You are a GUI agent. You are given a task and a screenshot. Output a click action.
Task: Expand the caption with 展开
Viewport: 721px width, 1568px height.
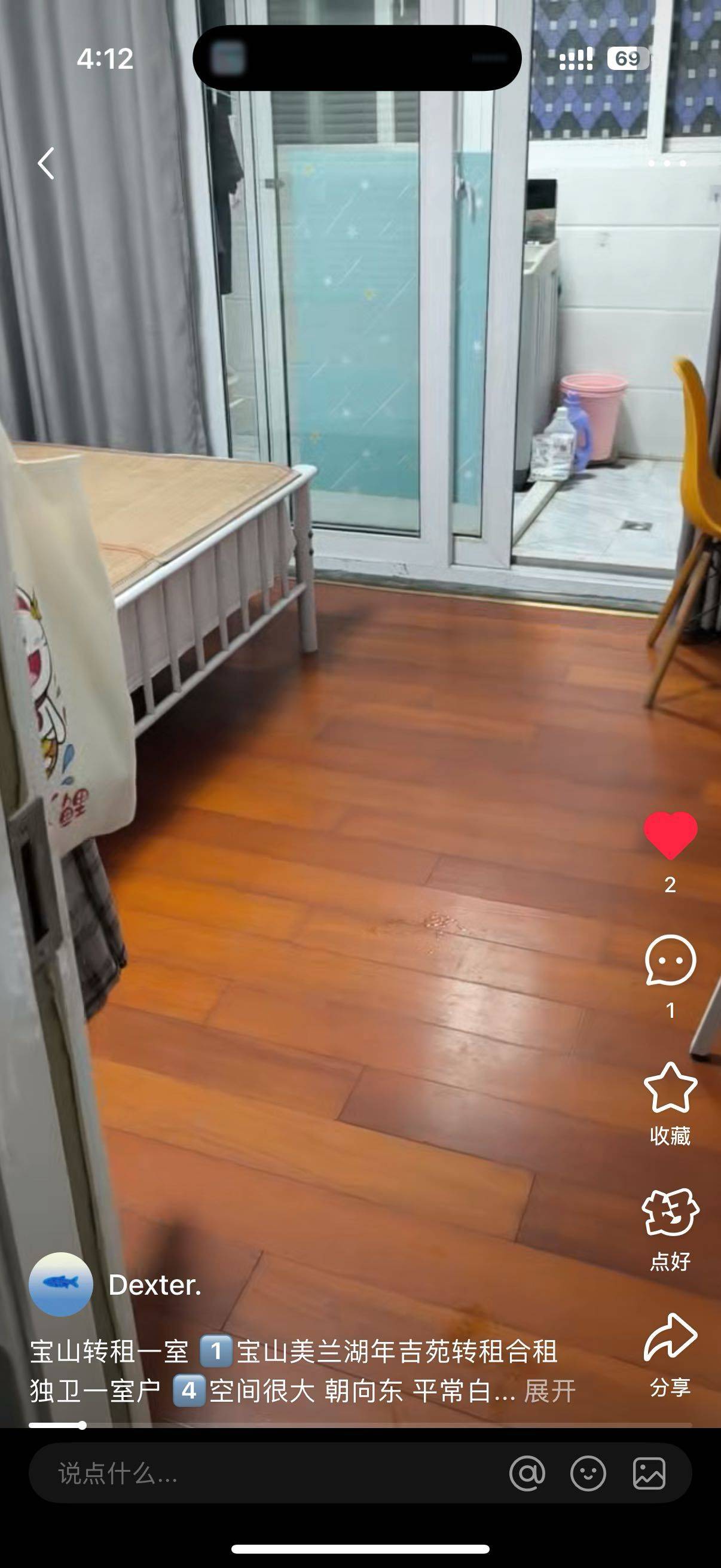click(550, 1391)
